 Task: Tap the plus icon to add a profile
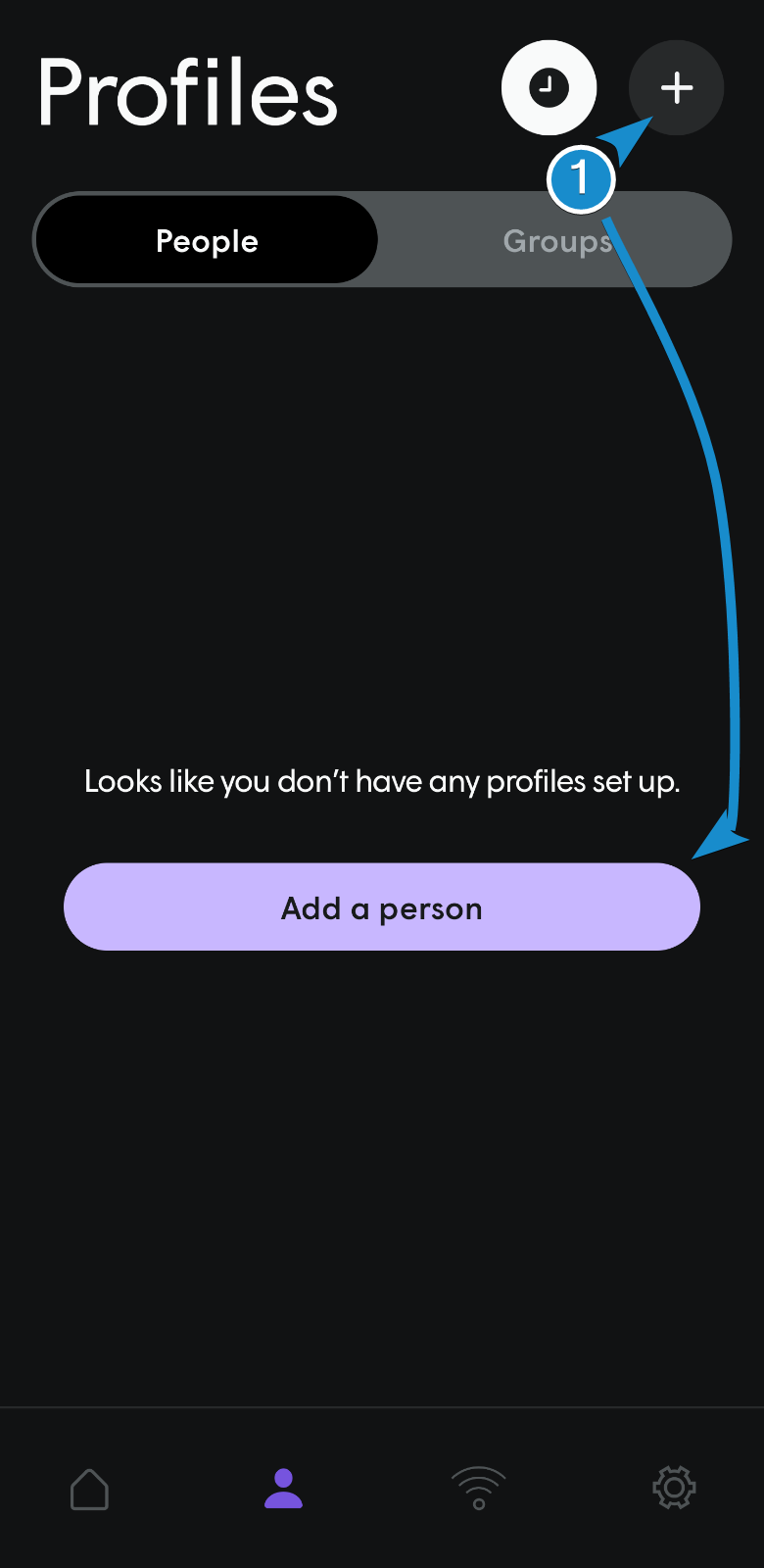[676, 88]
